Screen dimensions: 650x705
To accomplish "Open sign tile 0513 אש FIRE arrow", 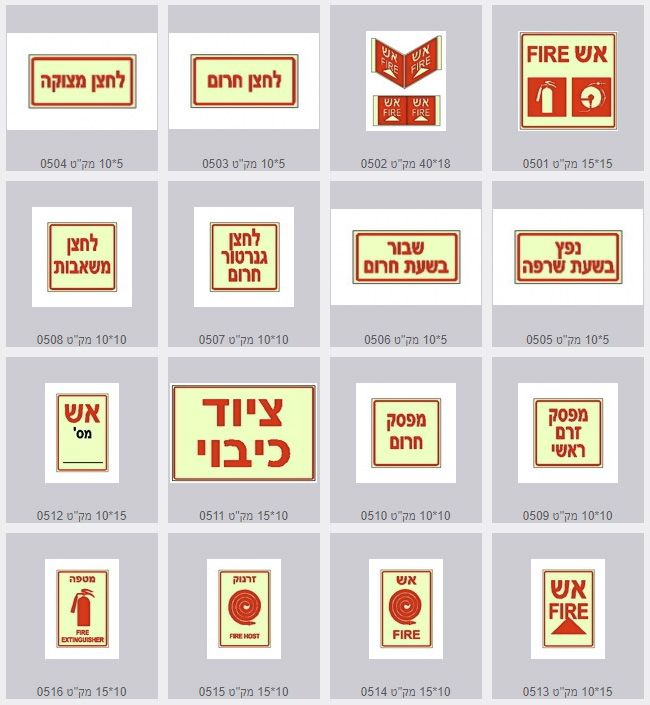I will (x=568, y=609).
